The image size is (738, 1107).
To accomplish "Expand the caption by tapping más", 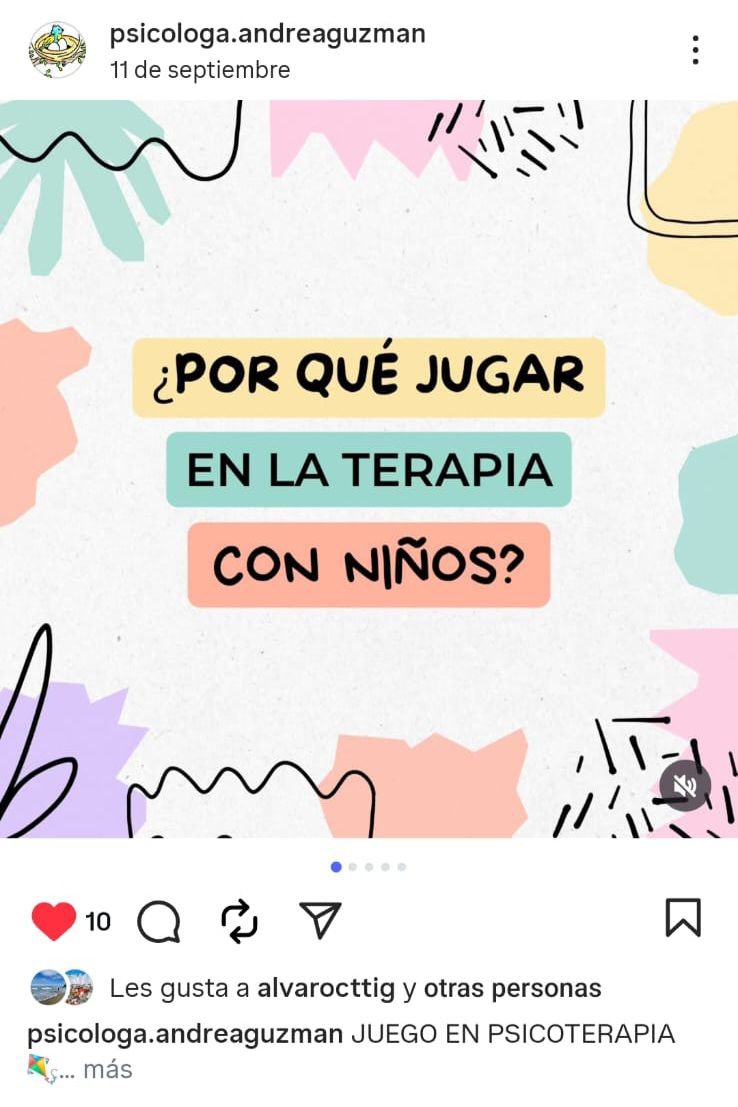I will coord(107,1069).
